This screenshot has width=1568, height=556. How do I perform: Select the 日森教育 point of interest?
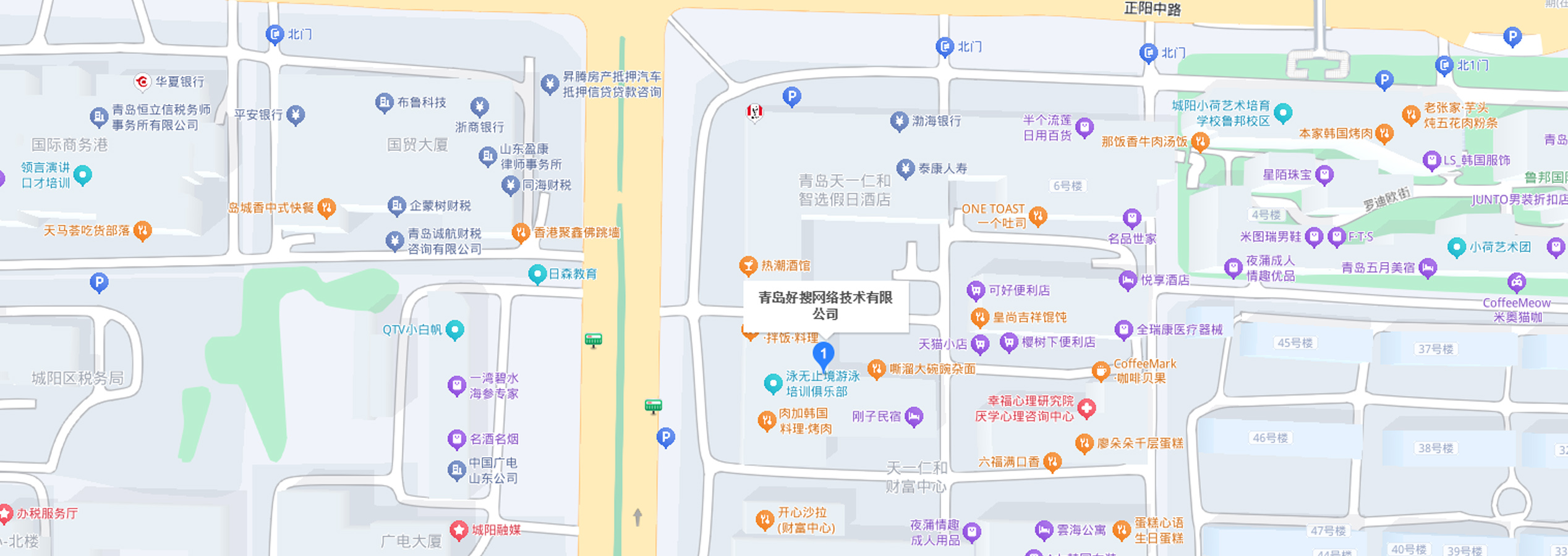pyautogui.click(x=537, y=274)
